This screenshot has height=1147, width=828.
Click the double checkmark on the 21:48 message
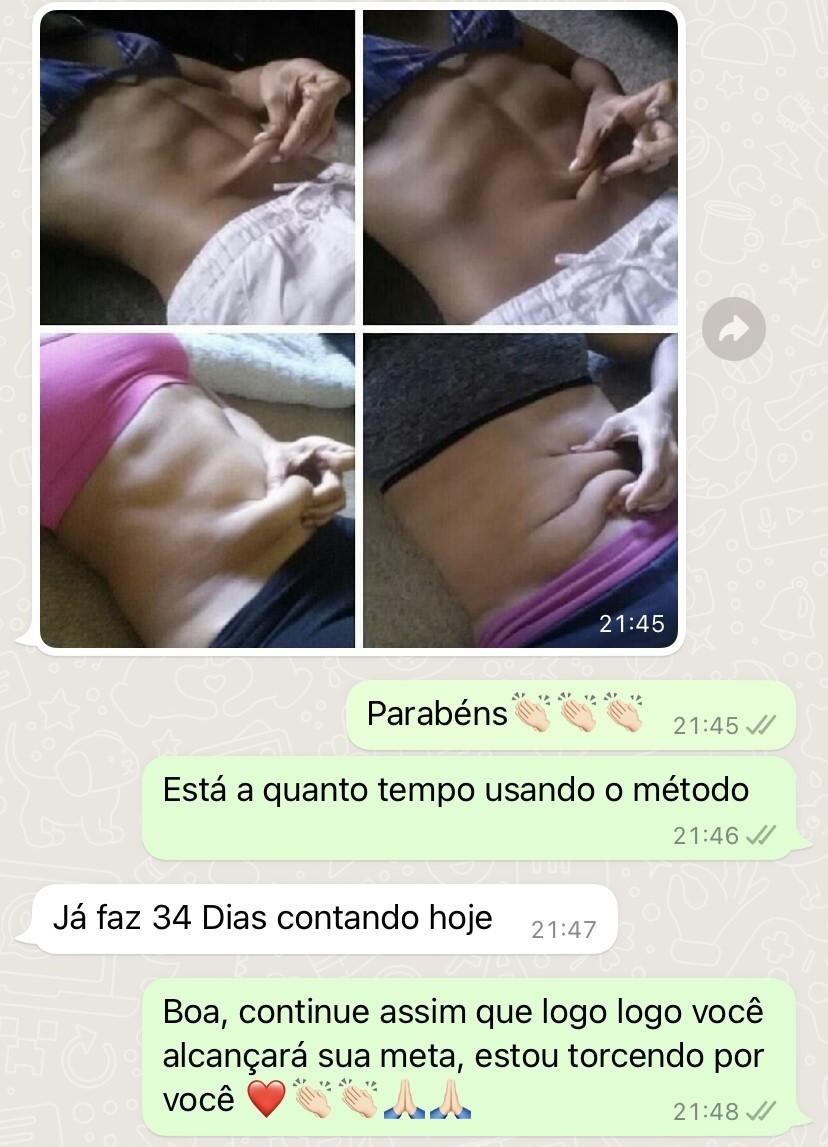point(758,1111)
